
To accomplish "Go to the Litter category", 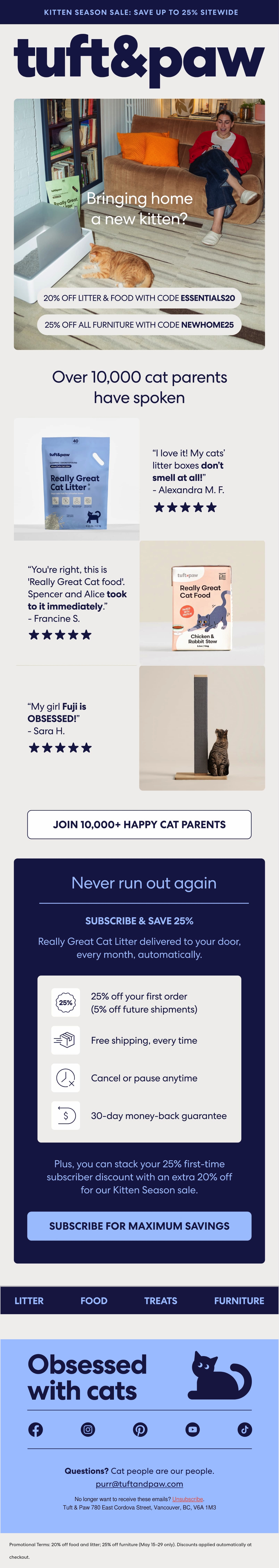I will click(x=29, y=1301).
